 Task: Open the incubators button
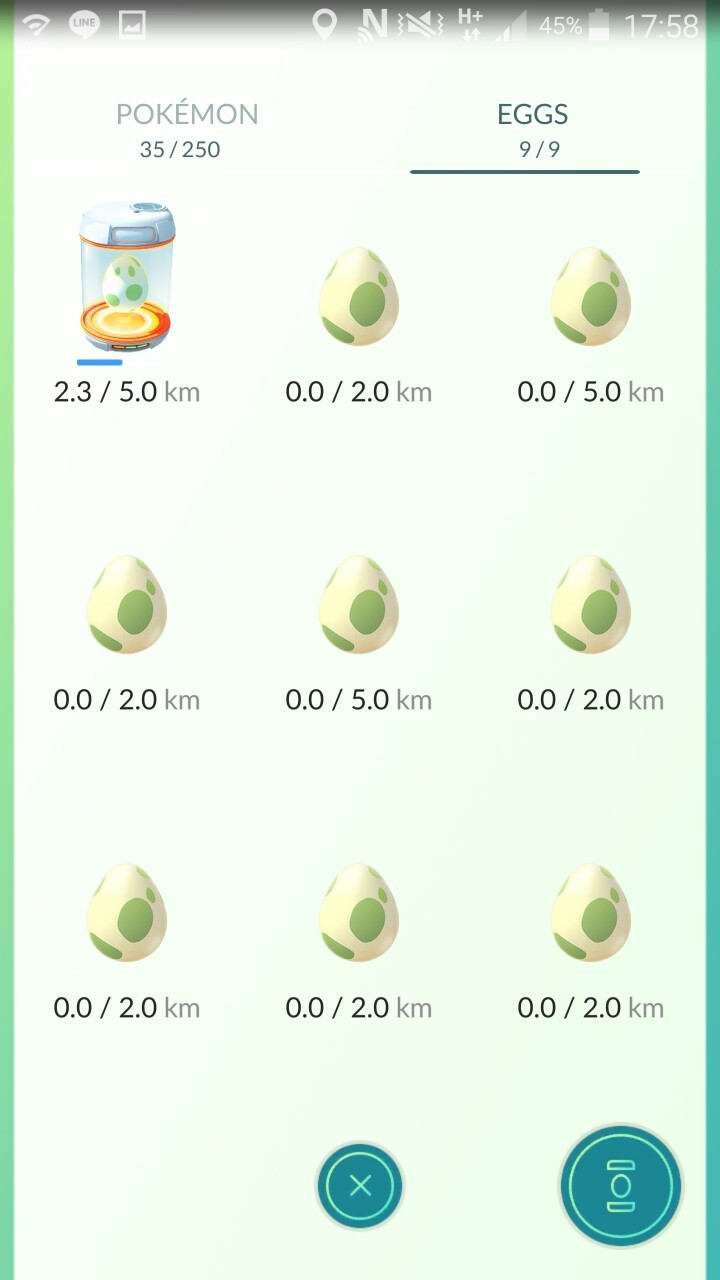click(621, 1186)
